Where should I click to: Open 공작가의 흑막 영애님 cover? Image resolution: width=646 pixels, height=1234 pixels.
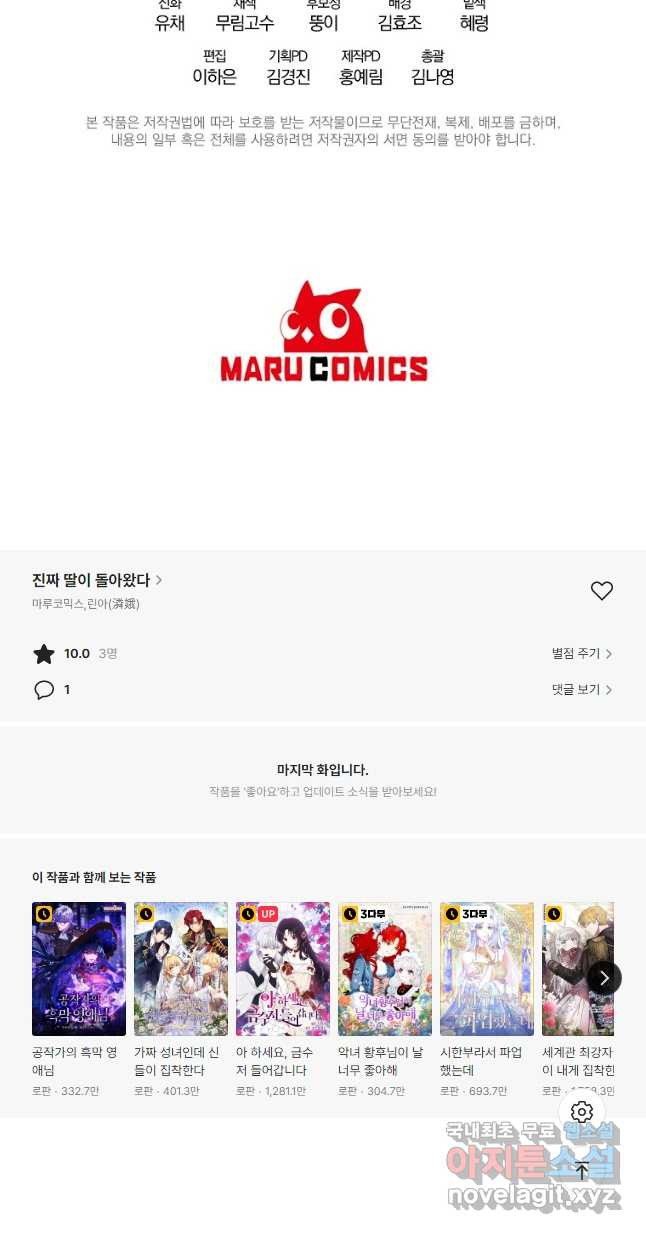tap(79, 968)
